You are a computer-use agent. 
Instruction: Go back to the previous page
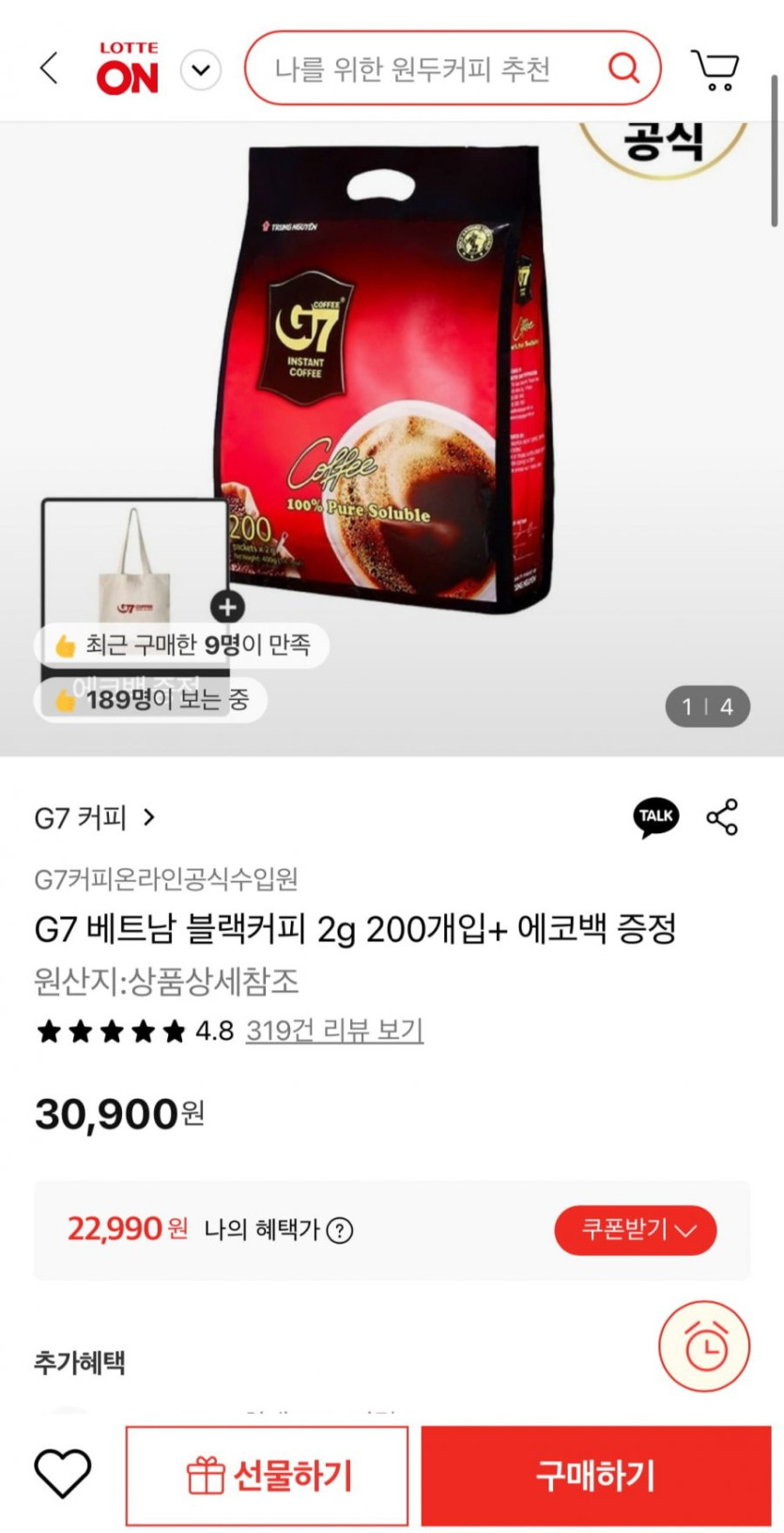coord(50,68)
